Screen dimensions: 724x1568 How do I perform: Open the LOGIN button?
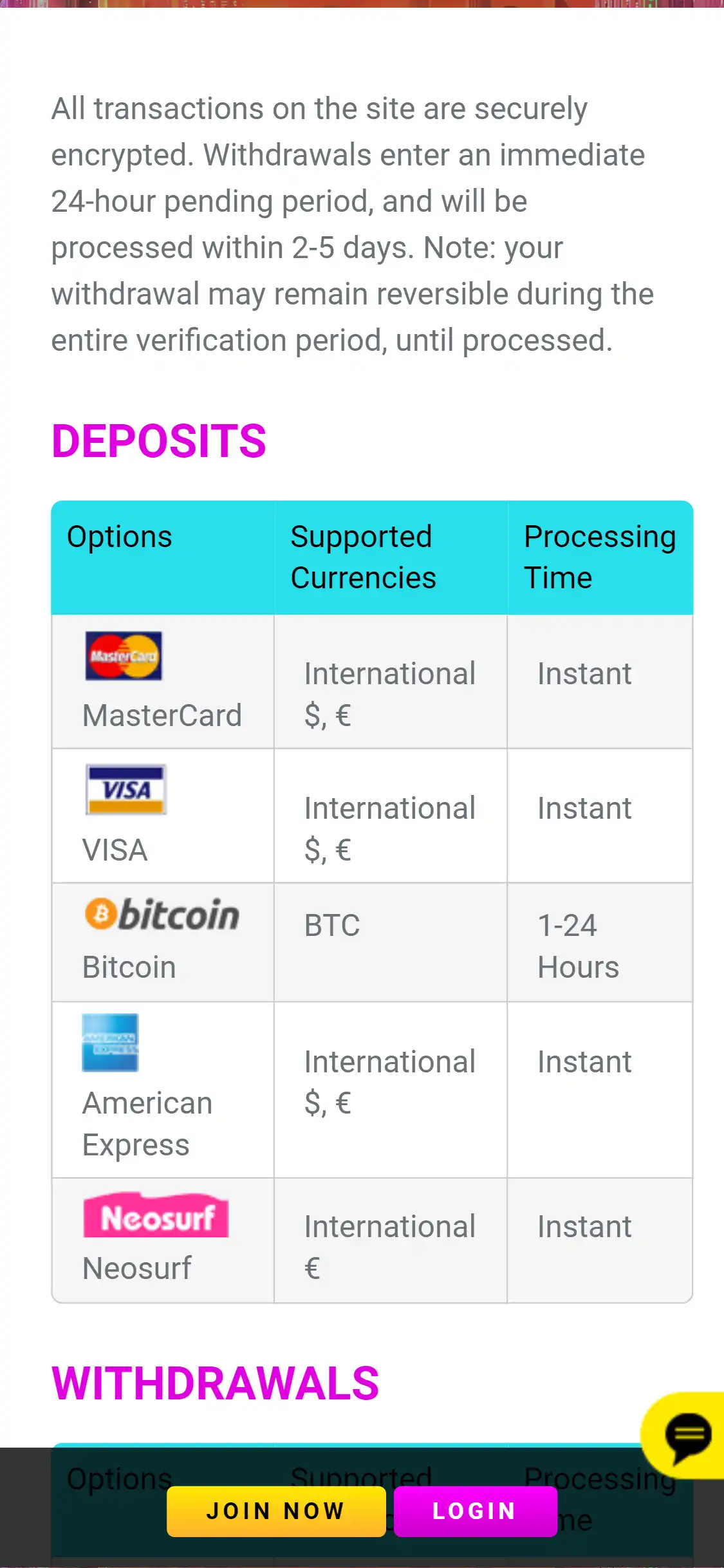coord(475,1511)
